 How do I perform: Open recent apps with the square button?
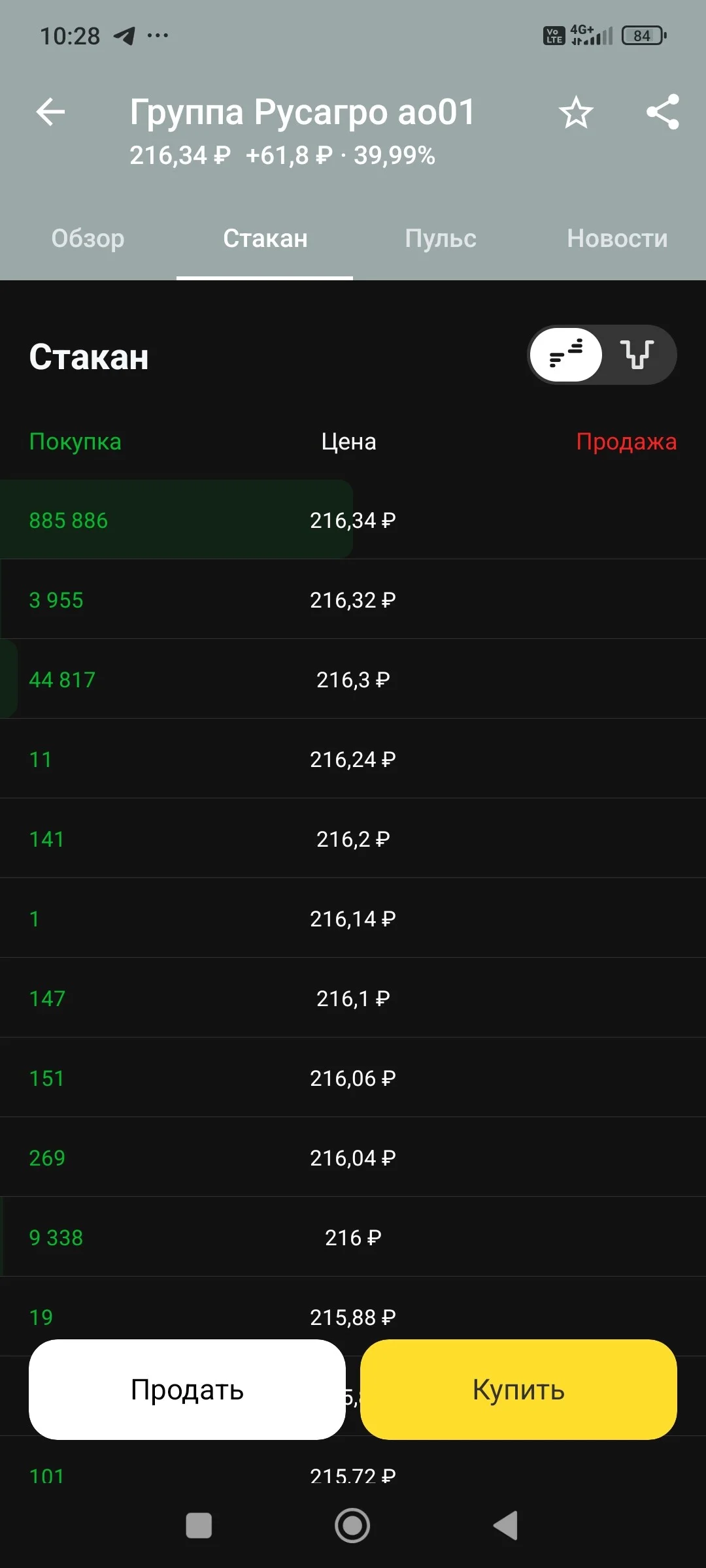pos(199,1526)
